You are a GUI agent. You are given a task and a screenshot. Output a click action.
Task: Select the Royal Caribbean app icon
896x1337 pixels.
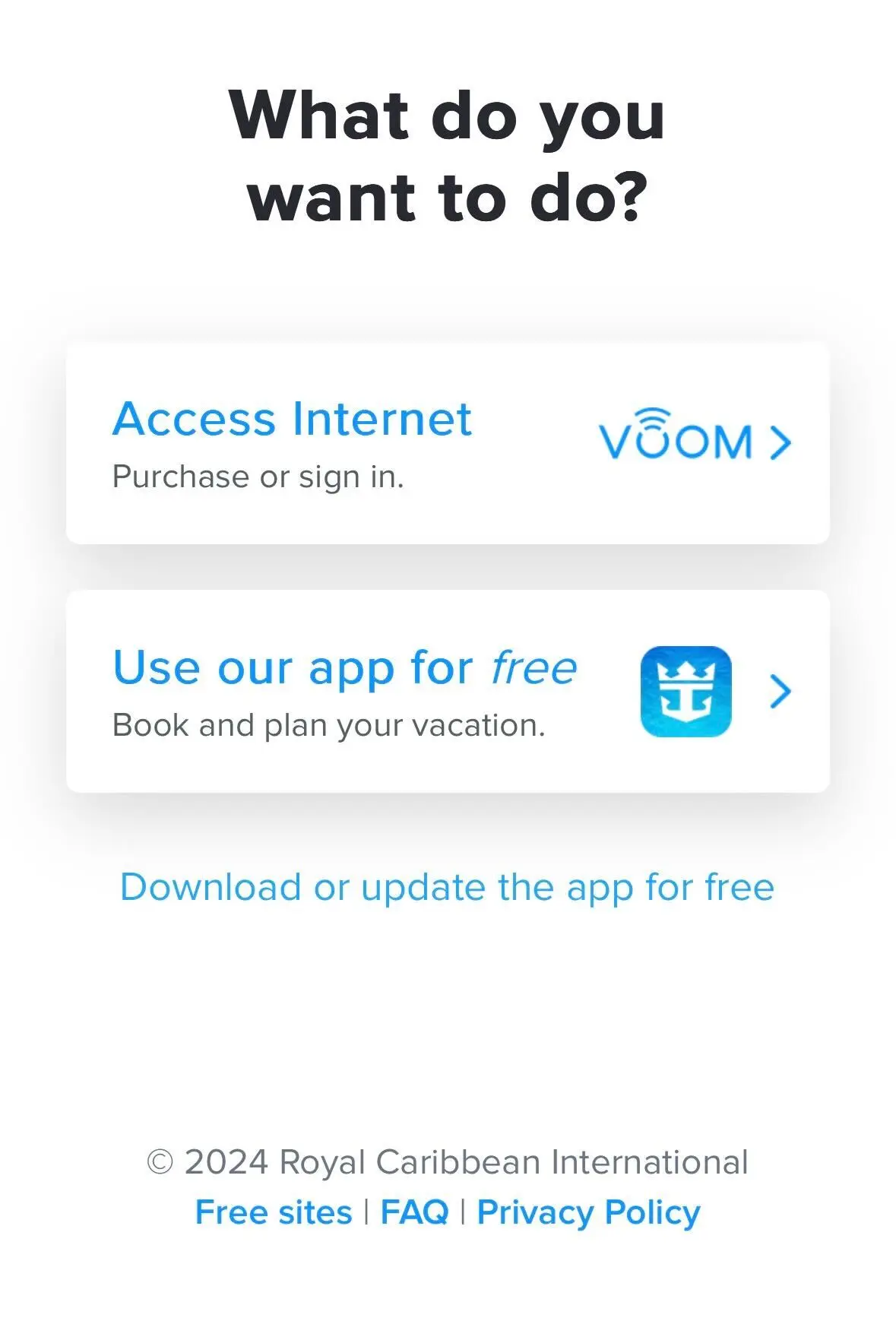[685, 690]
